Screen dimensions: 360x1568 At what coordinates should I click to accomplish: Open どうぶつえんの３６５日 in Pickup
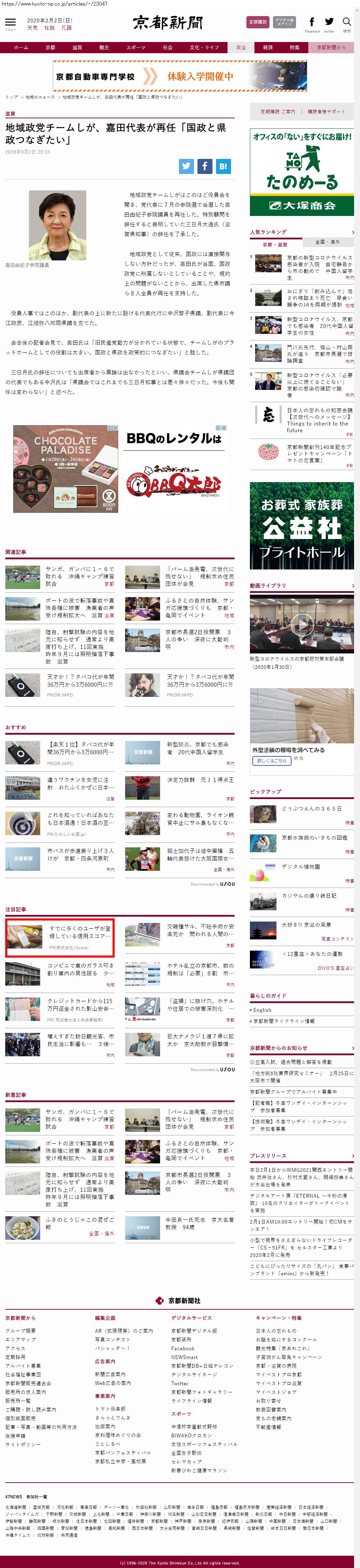311,808
